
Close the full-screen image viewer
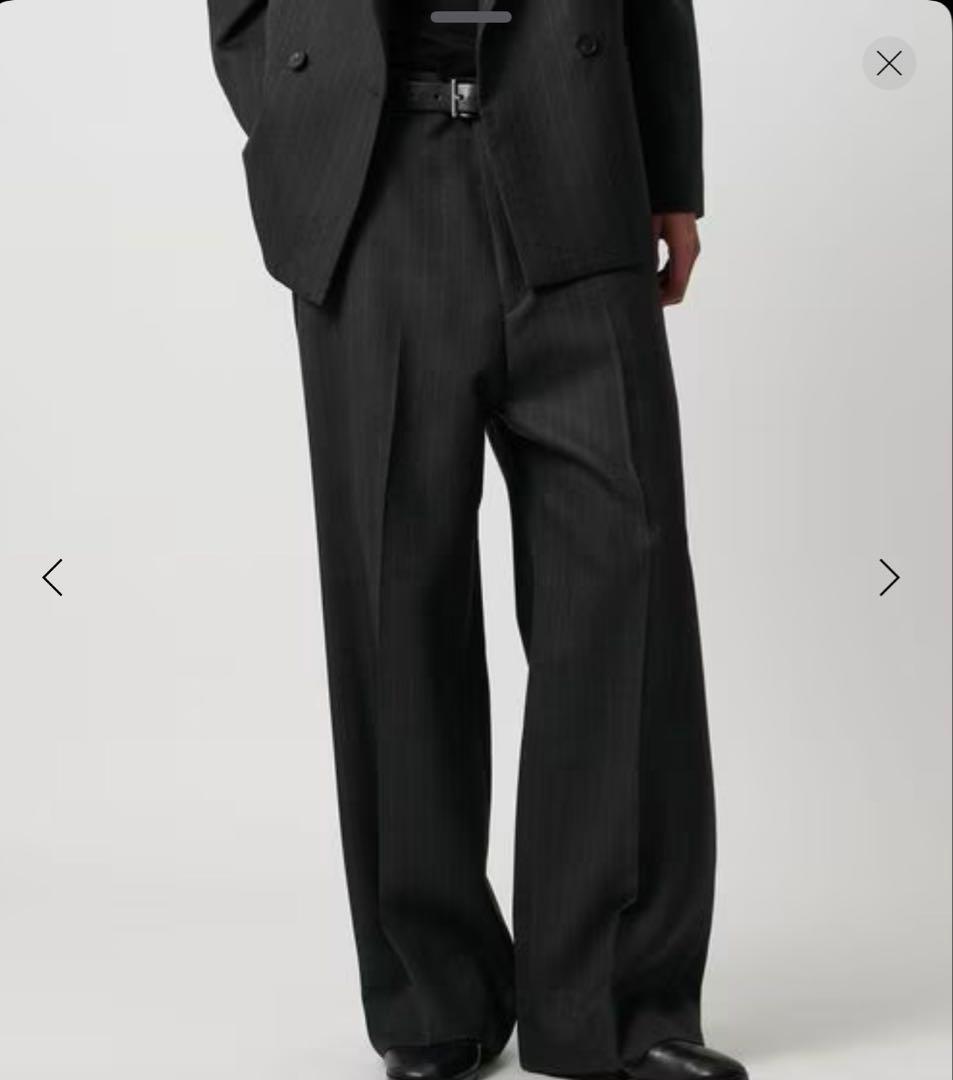point(888,64)
